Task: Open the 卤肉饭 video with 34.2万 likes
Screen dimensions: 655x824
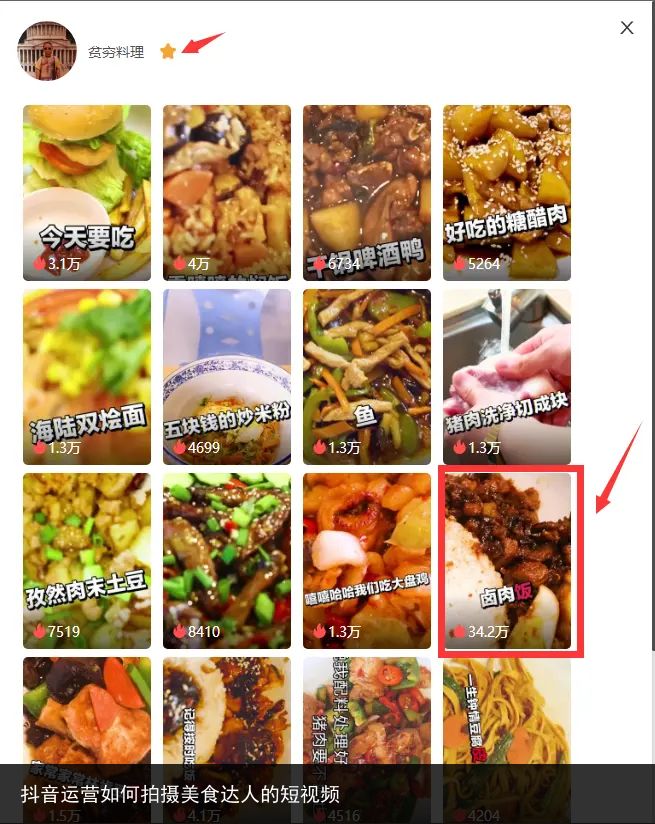Action: (507, 561)
